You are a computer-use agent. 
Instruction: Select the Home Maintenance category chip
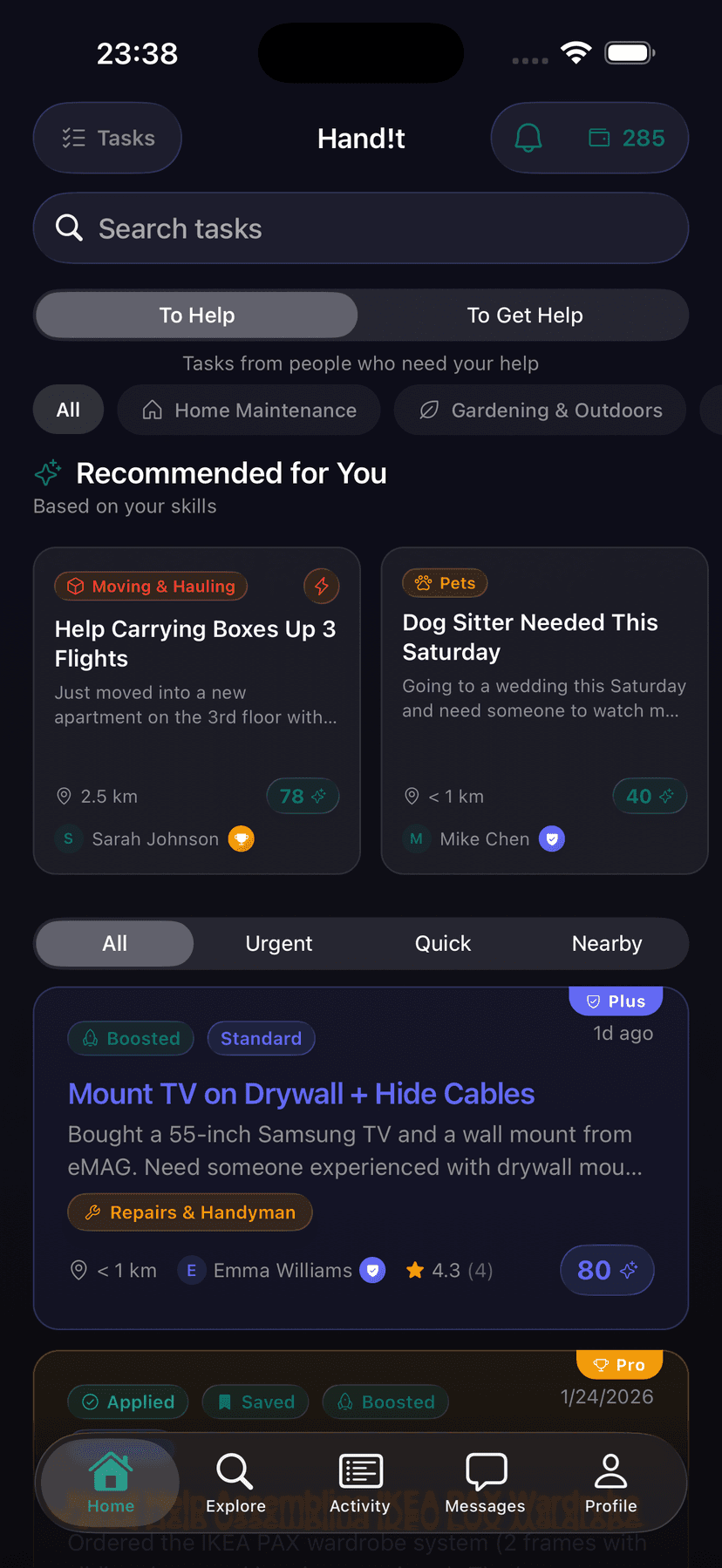[x=249, y=410]
